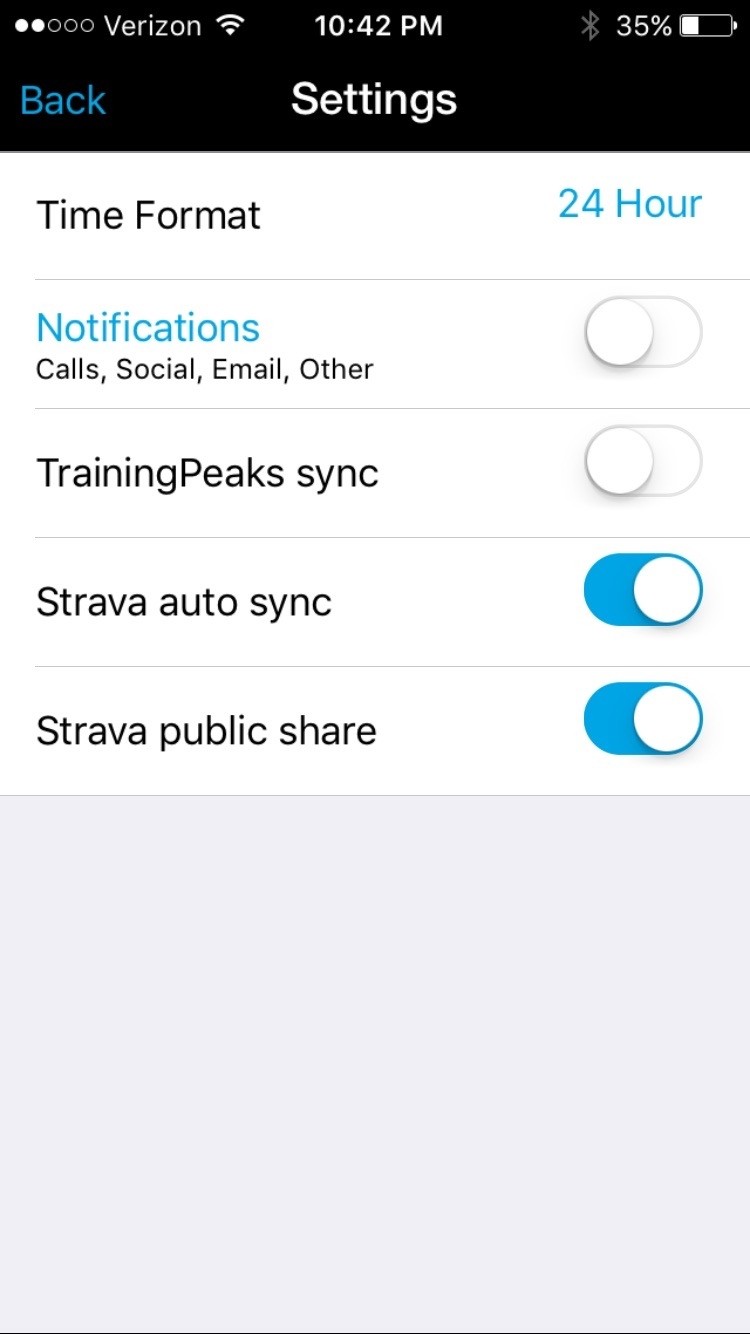Turn off Strava public share
Screen dimensions: 750x1334
[x=643, y=719]
